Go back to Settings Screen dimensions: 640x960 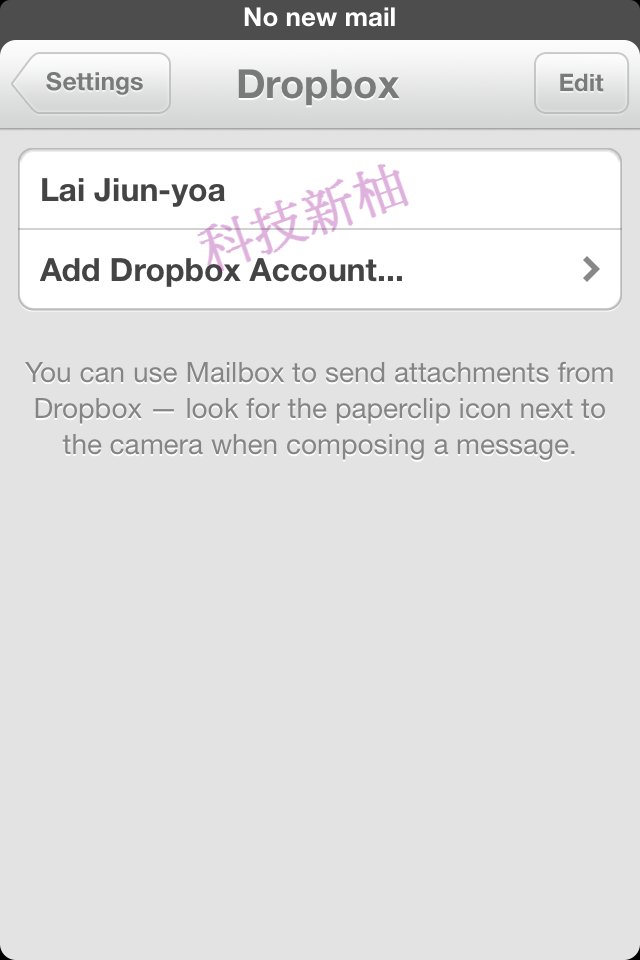pyautogui.click(x=92, y=83)
